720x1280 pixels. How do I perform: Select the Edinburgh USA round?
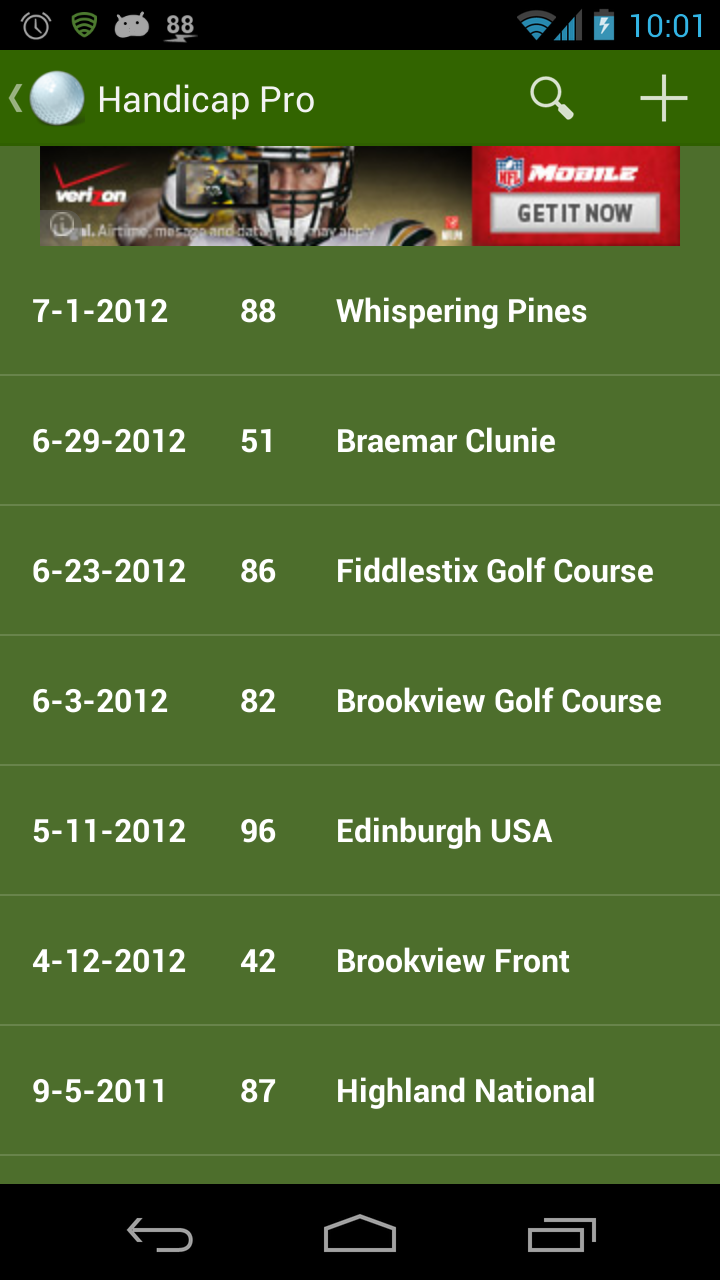point(360,831)
